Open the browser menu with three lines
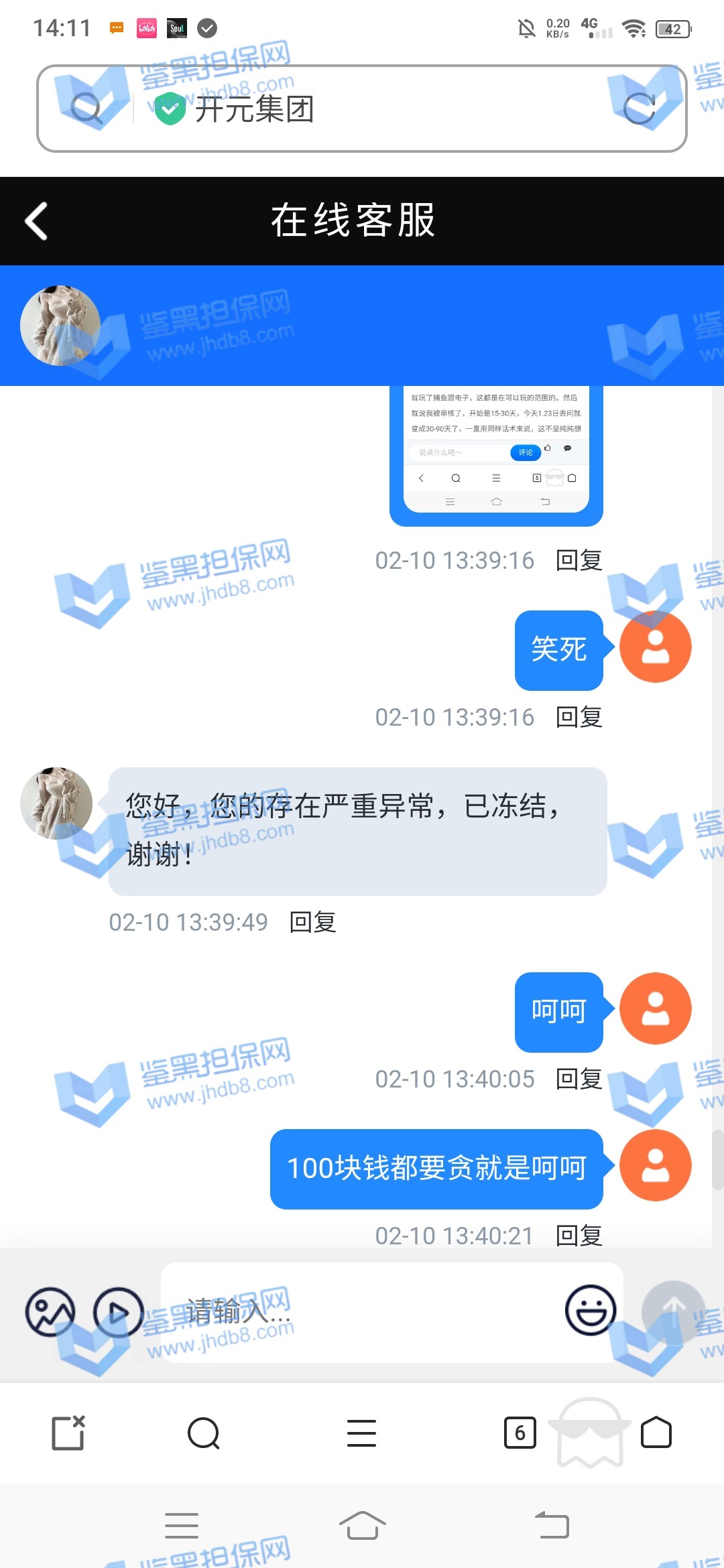724x1568 pixels. (x=361, y=1433)
